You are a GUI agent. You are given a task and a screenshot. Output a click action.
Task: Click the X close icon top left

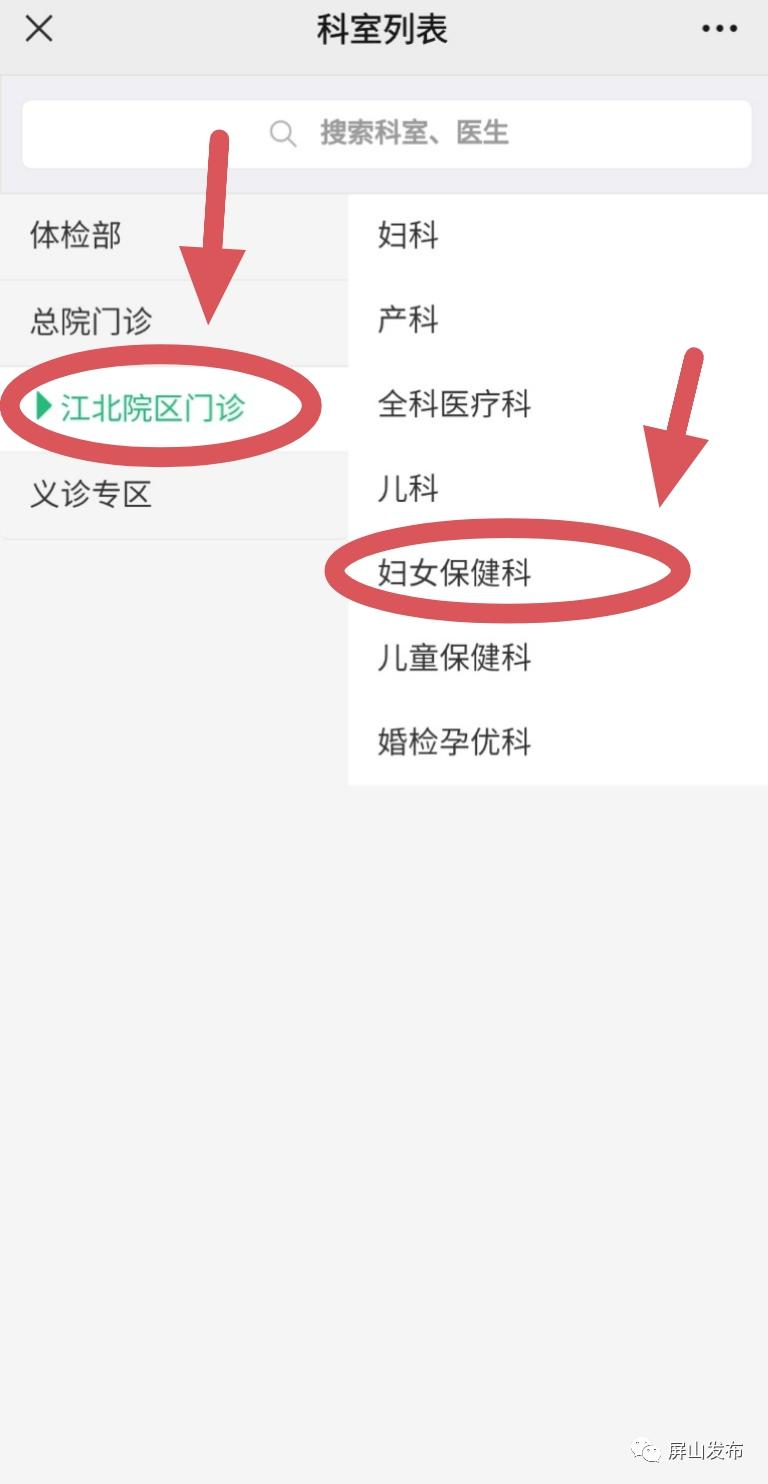(x=38, y=28)
